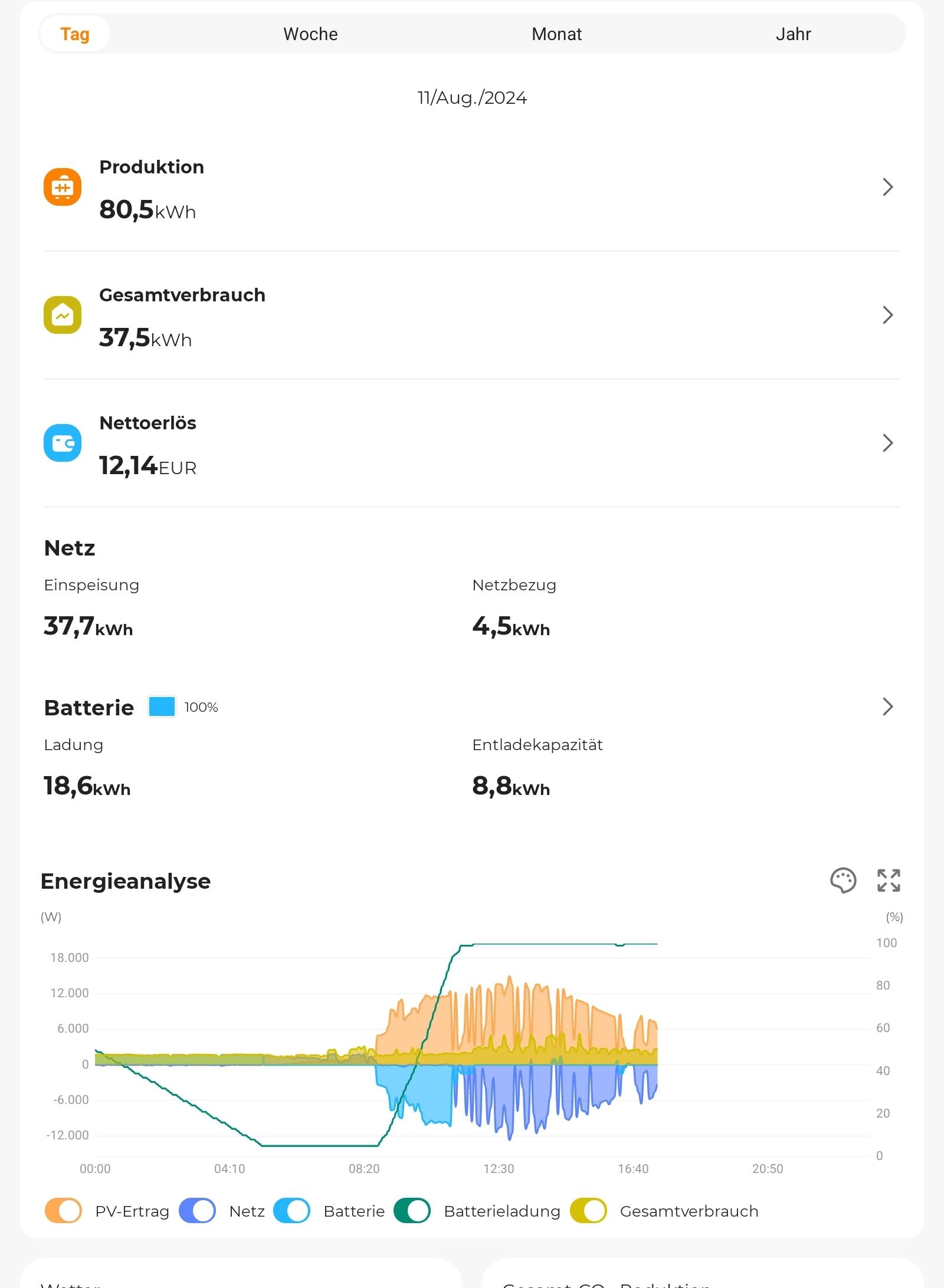Toggle the Batterieladung line
944x1288 pixels.
click(x=412, y=1211)
